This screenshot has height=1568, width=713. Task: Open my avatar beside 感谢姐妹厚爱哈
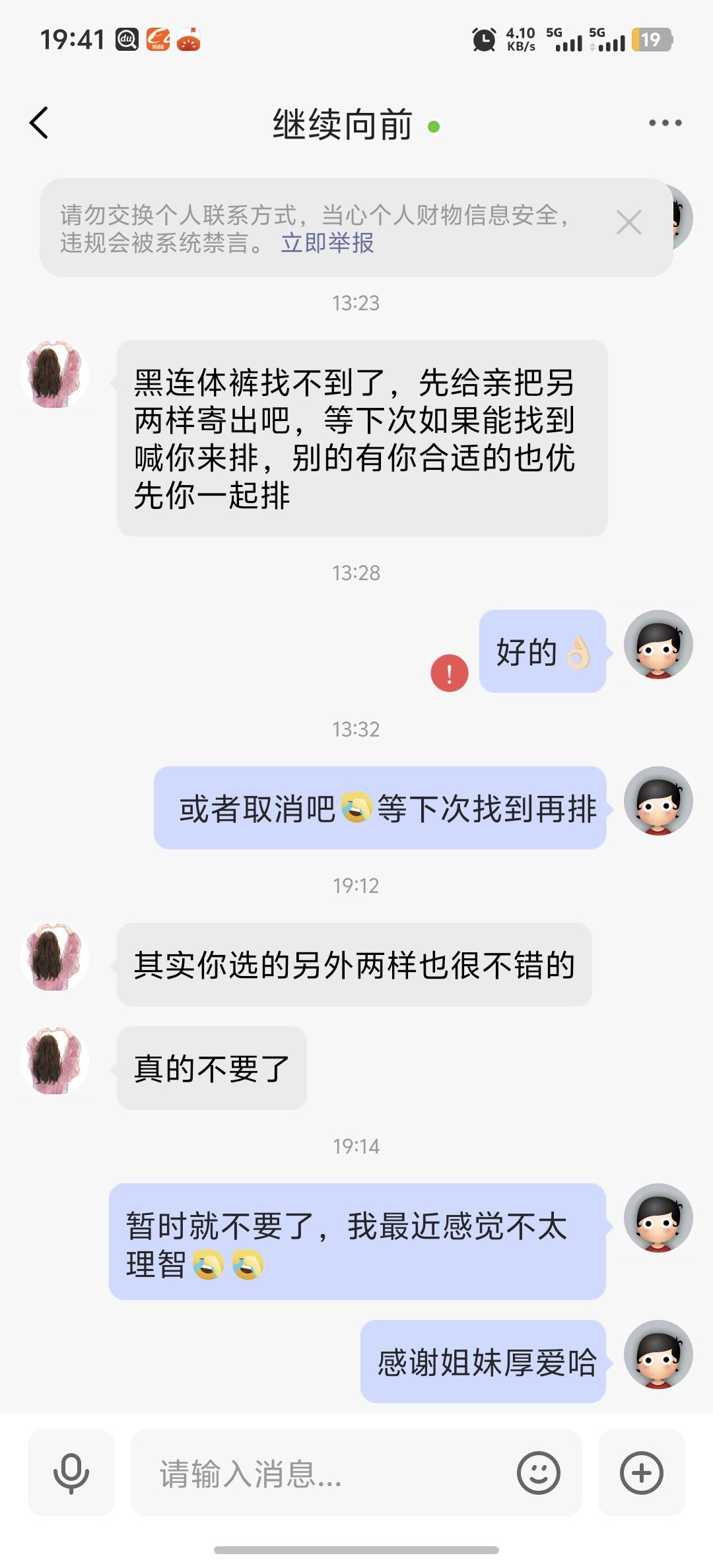point(658,1355)
